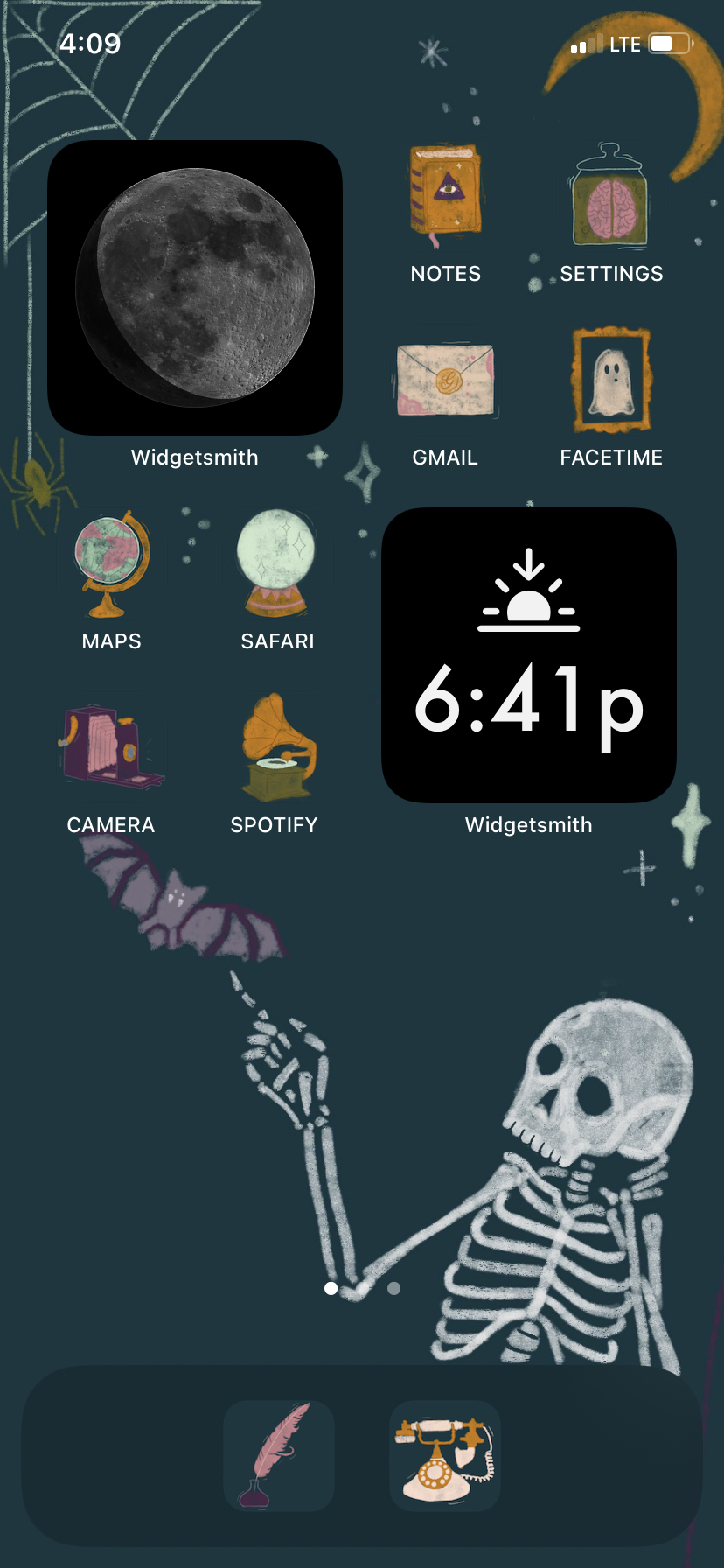This screenshot has width=724, height=1568.
Task: Tap the moon Widgetsmith widget
Action: click(195, 288)
